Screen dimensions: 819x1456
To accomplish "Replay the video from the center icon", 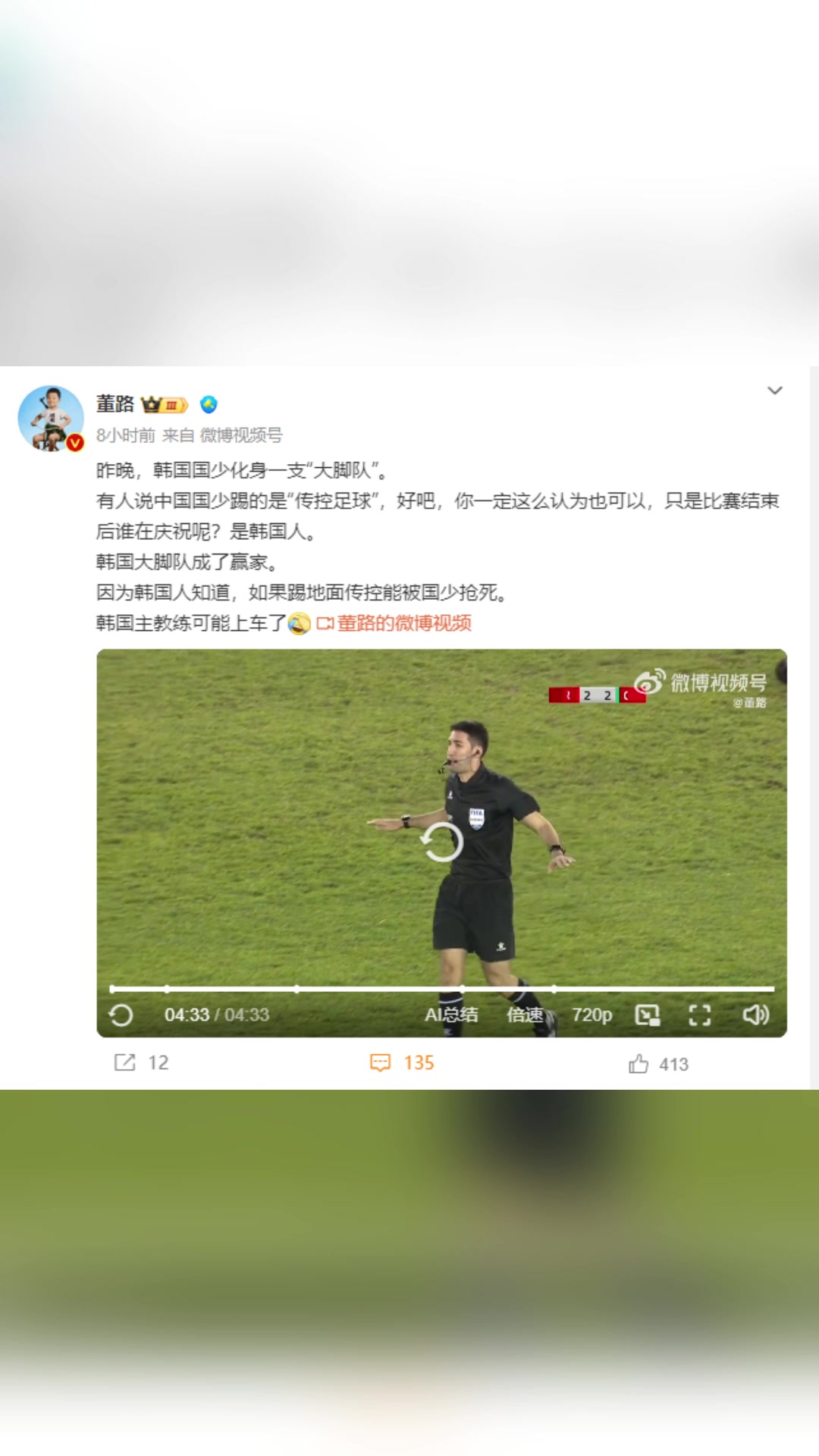I will [x=441, y=843].
